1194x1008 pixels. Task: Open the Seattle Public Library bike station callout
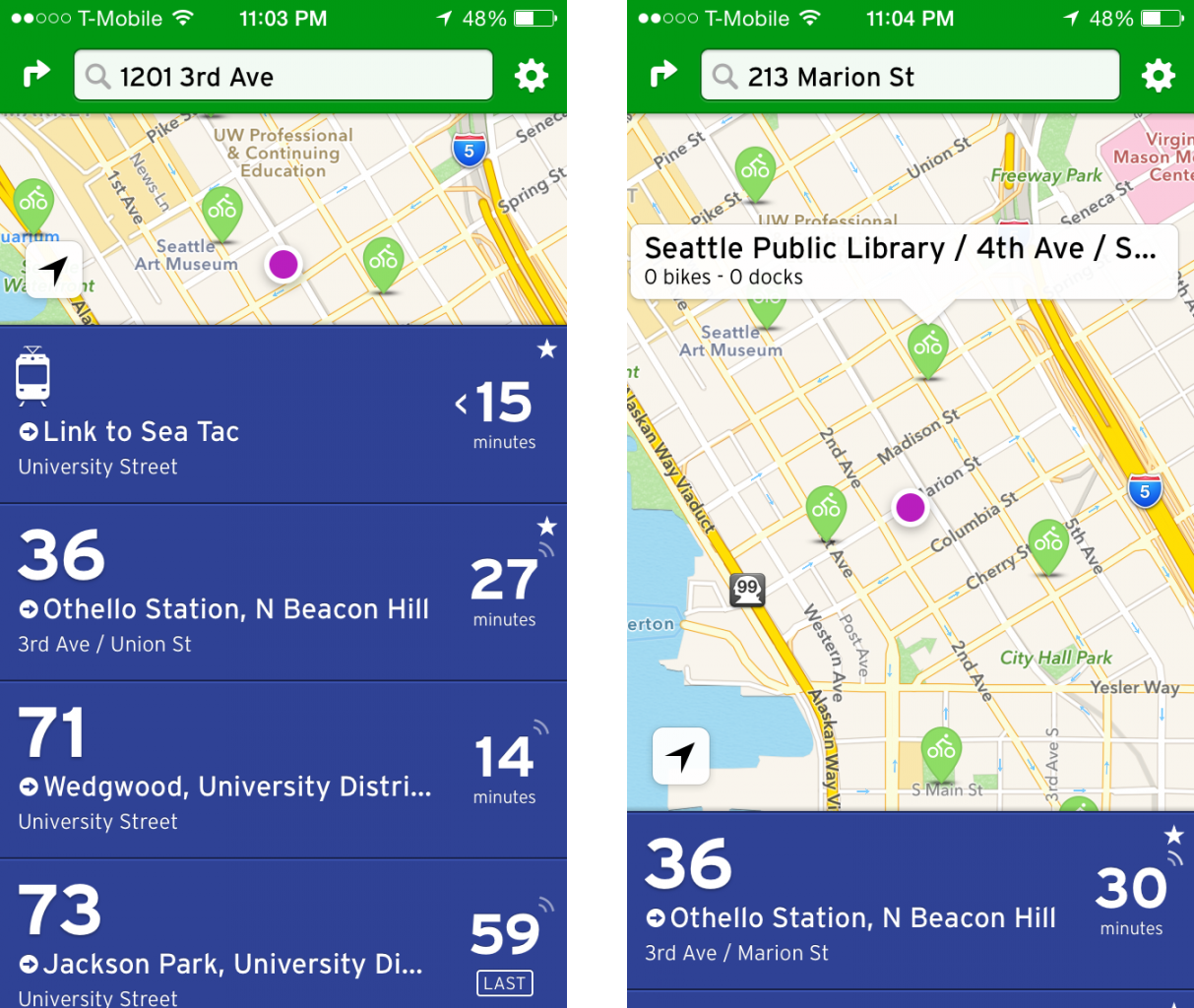pyautogui.click(x=903, y=261)
